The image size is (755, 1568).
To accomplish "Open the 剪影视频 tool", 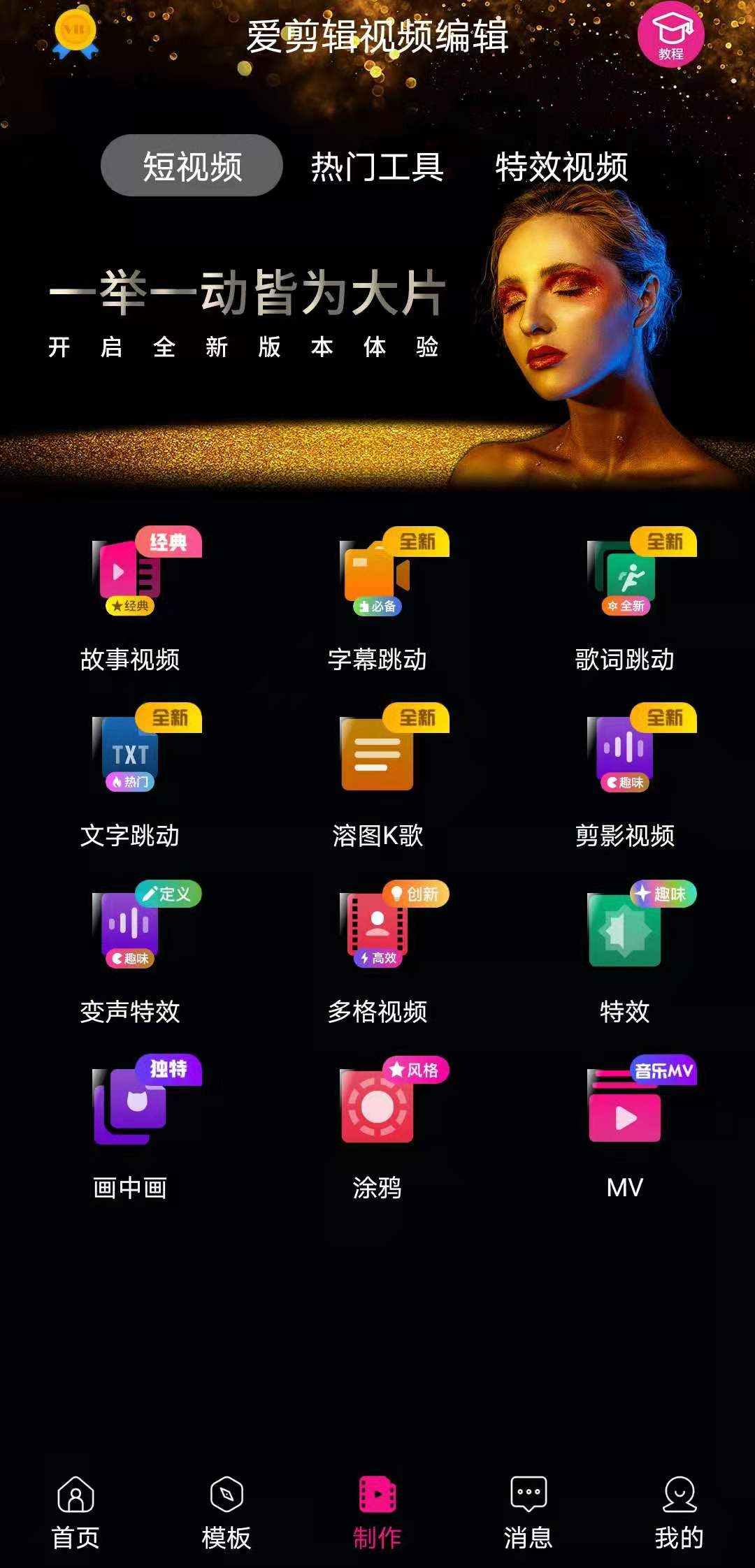I will pyautogui.click(x=624, y=776).
